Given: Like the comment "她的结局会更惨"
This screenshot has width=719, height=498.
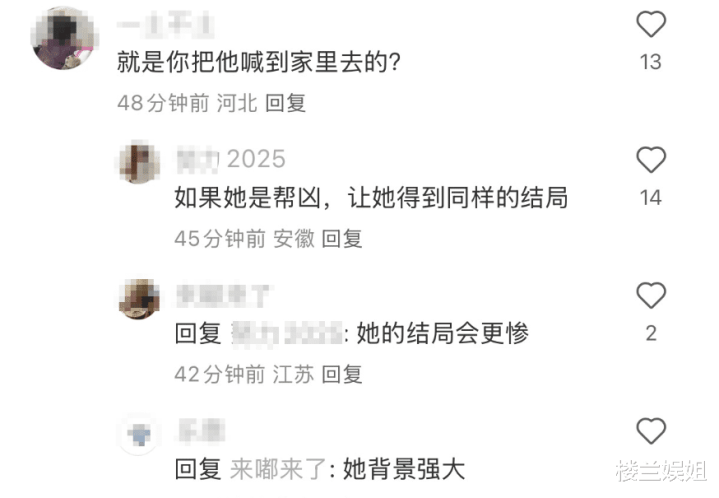Looking at the screenshot, I should [651, 295].
